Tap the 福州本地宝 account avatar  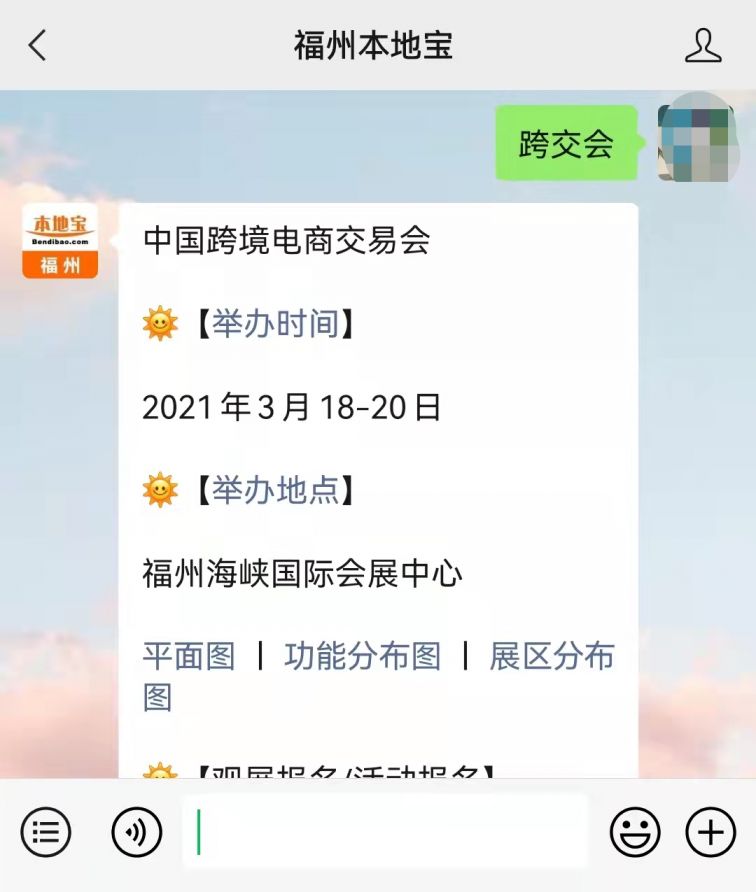(60, 241)
